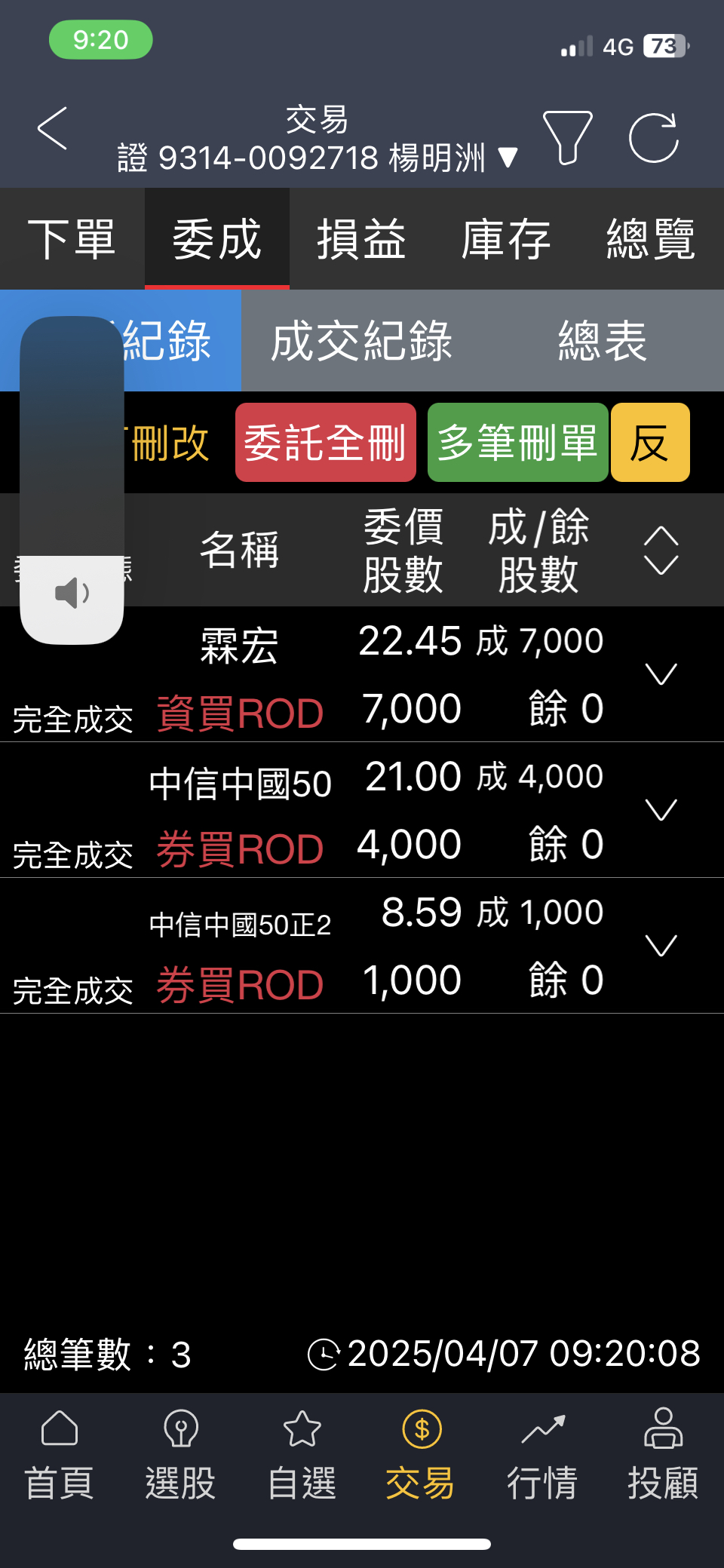Expand the 霖宏 order details

661,674
